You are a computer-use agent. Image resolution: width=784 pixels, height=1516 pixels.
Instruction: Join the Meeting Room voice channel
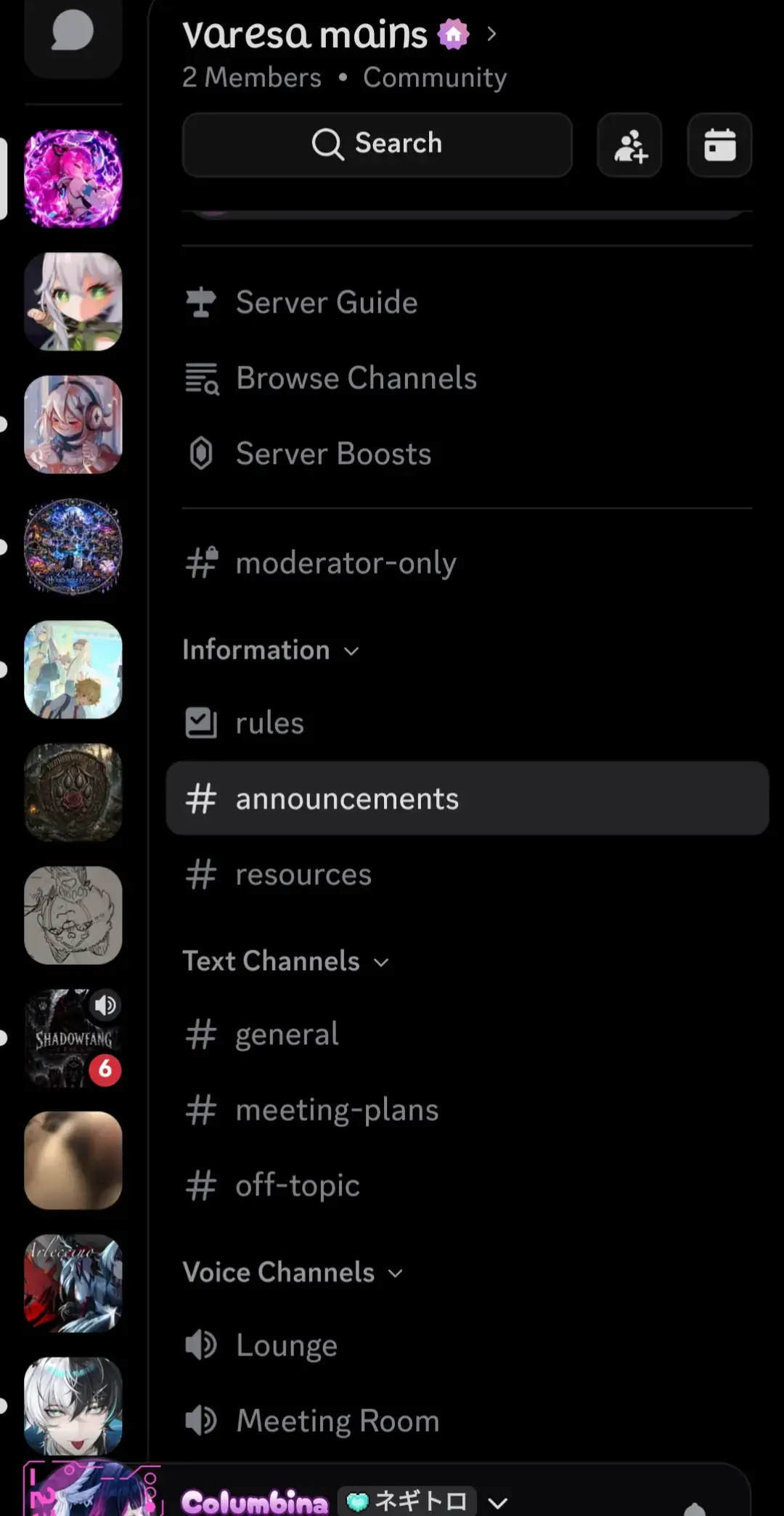pyautogui.click(x=467, y=1421)
